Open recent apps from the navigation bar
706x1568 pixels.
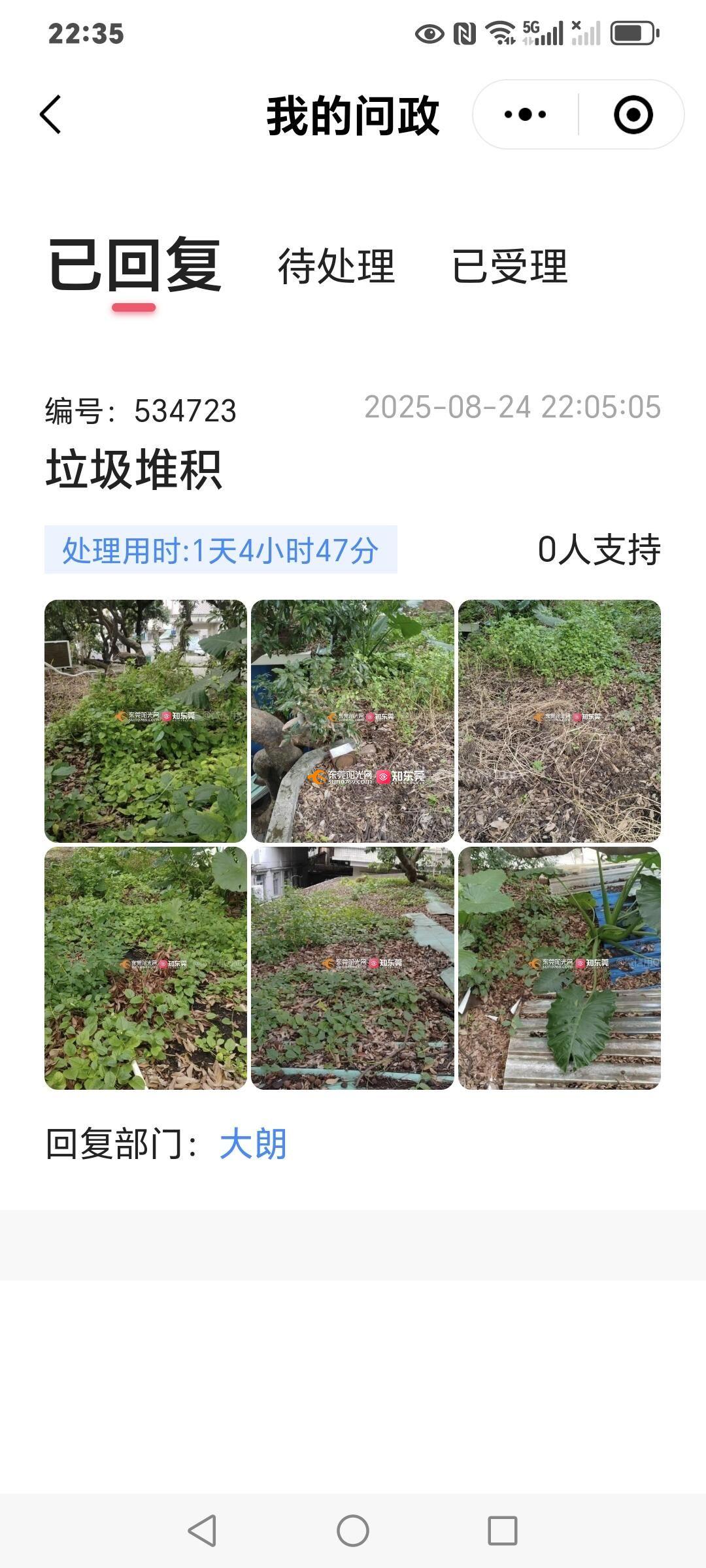point(502,1530)
